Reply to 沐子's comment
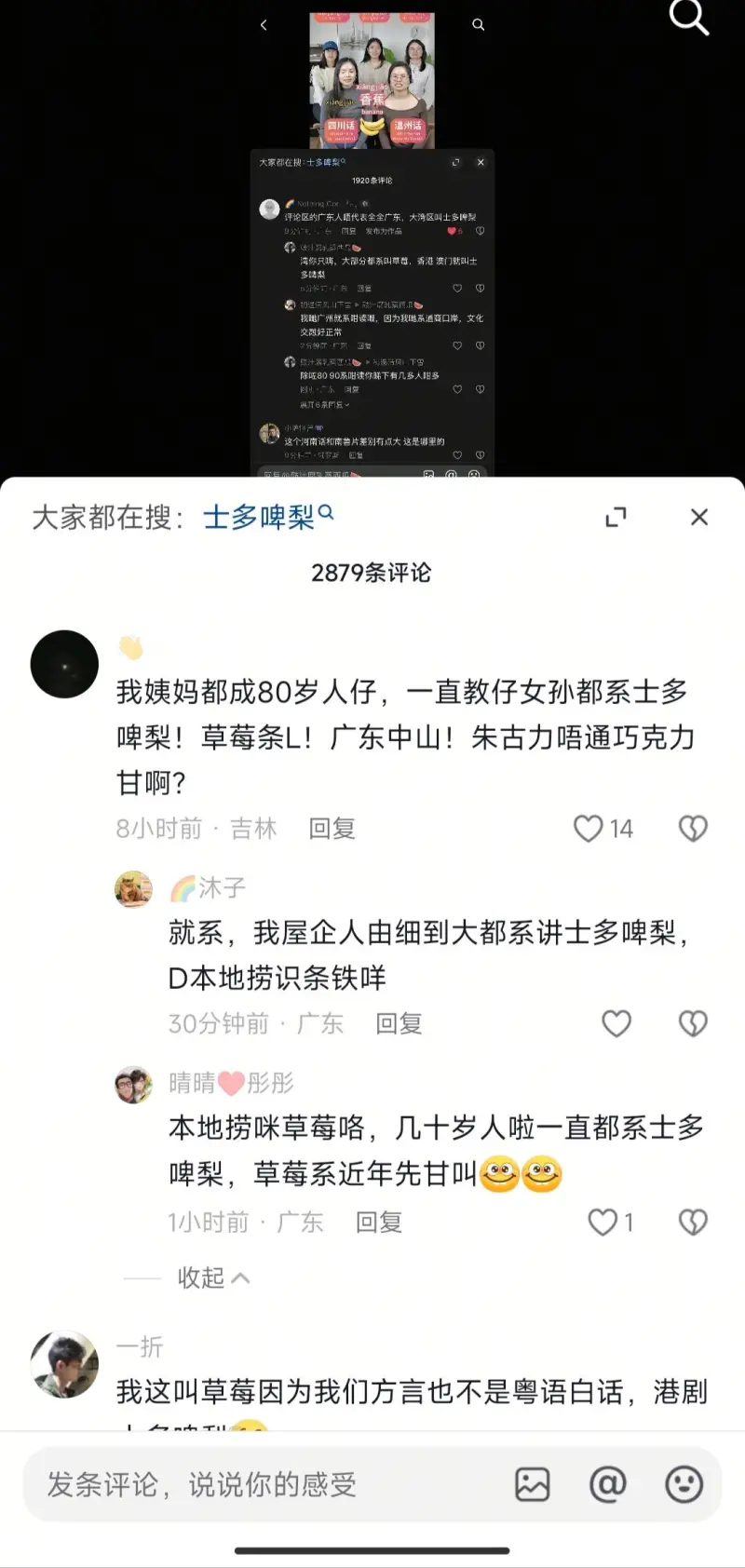 [x=399, y=1023]
